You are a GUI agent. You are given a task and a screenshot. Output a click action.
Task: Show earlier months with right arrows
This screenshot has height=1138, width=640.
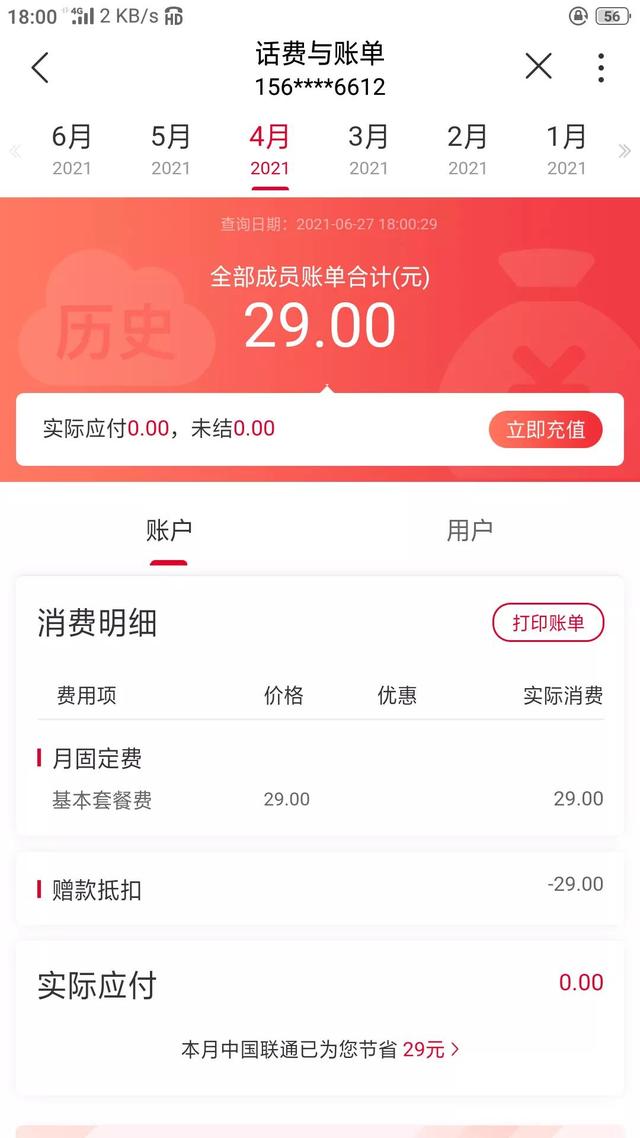coord(624,152)
